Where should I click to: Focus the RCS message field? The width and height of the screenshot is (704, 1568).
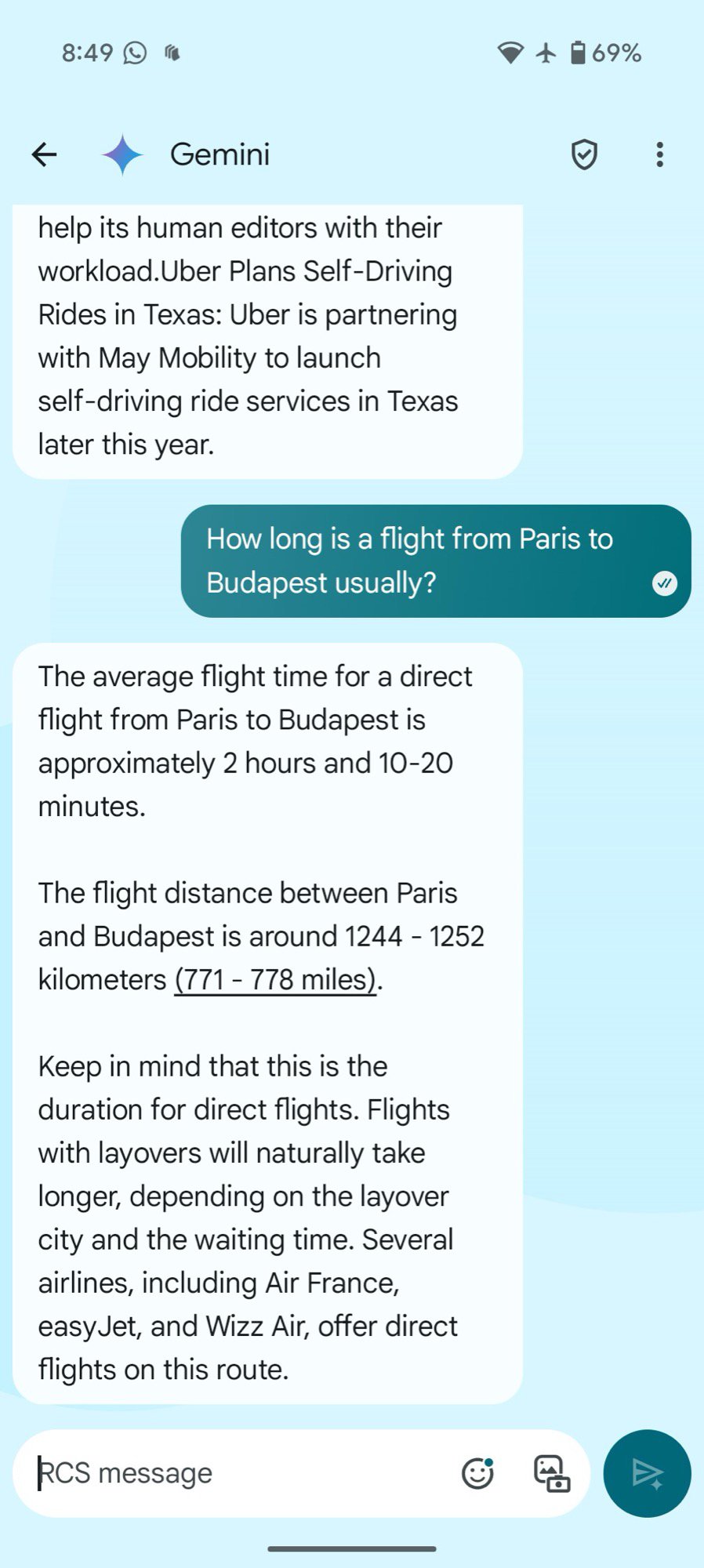click(x=235, y=1473)
